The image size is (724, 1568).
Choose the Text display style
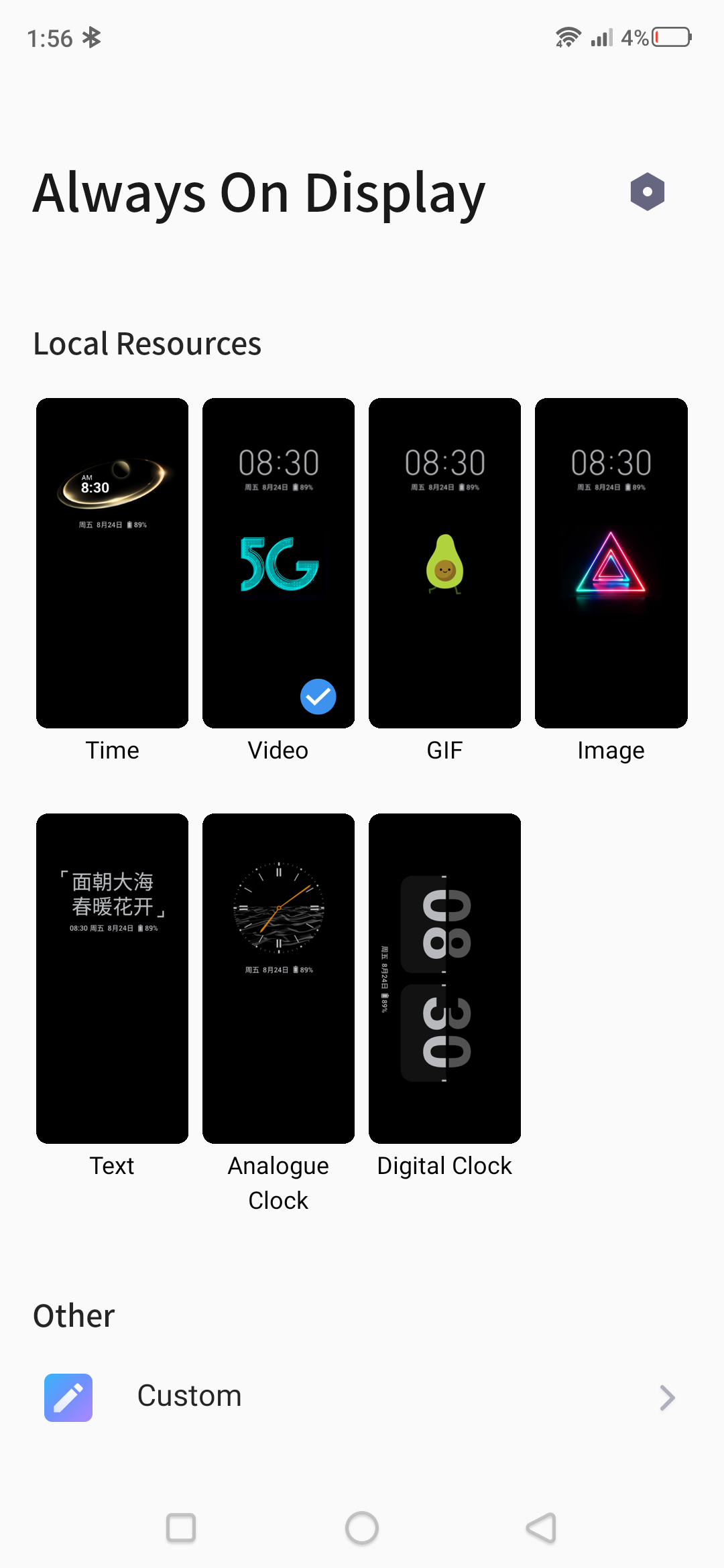[x=112, y=978]
